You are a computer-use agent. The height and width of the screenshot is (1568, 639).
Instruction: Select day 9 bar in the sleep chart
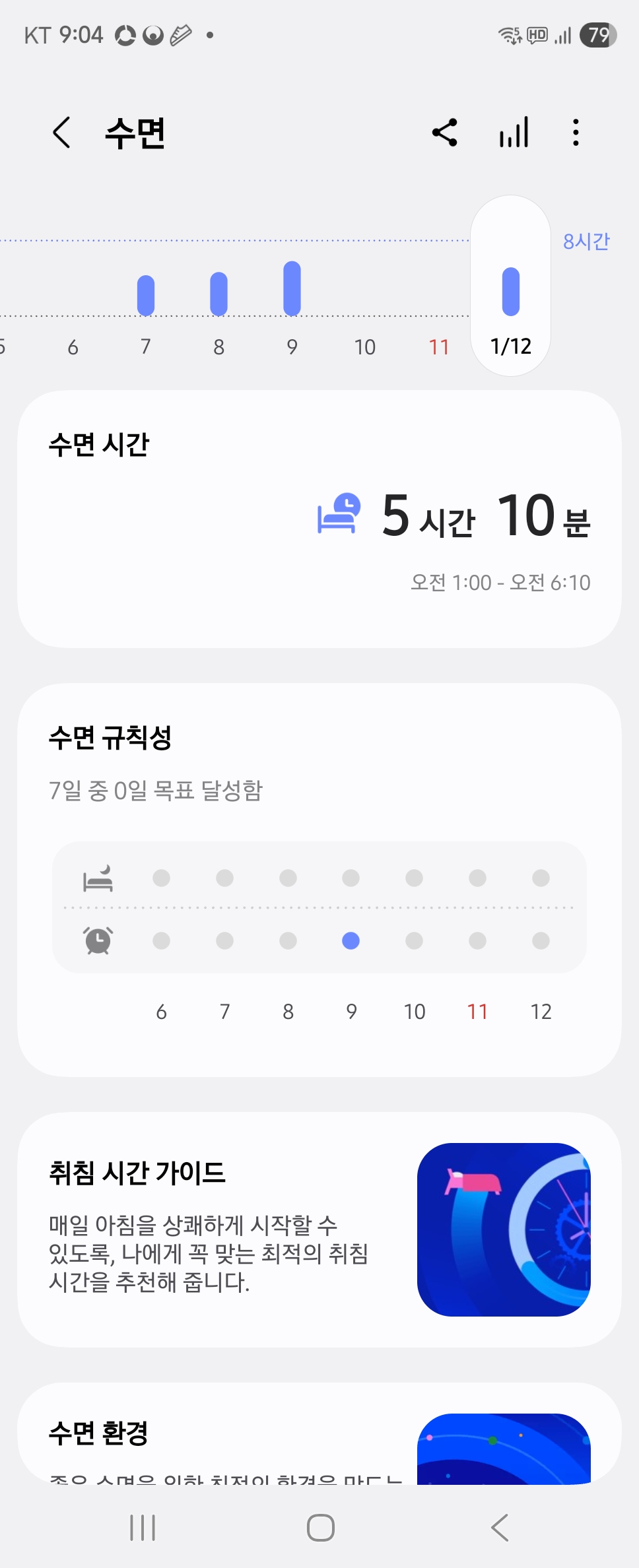pyautogui.click(x=292, y=289)
